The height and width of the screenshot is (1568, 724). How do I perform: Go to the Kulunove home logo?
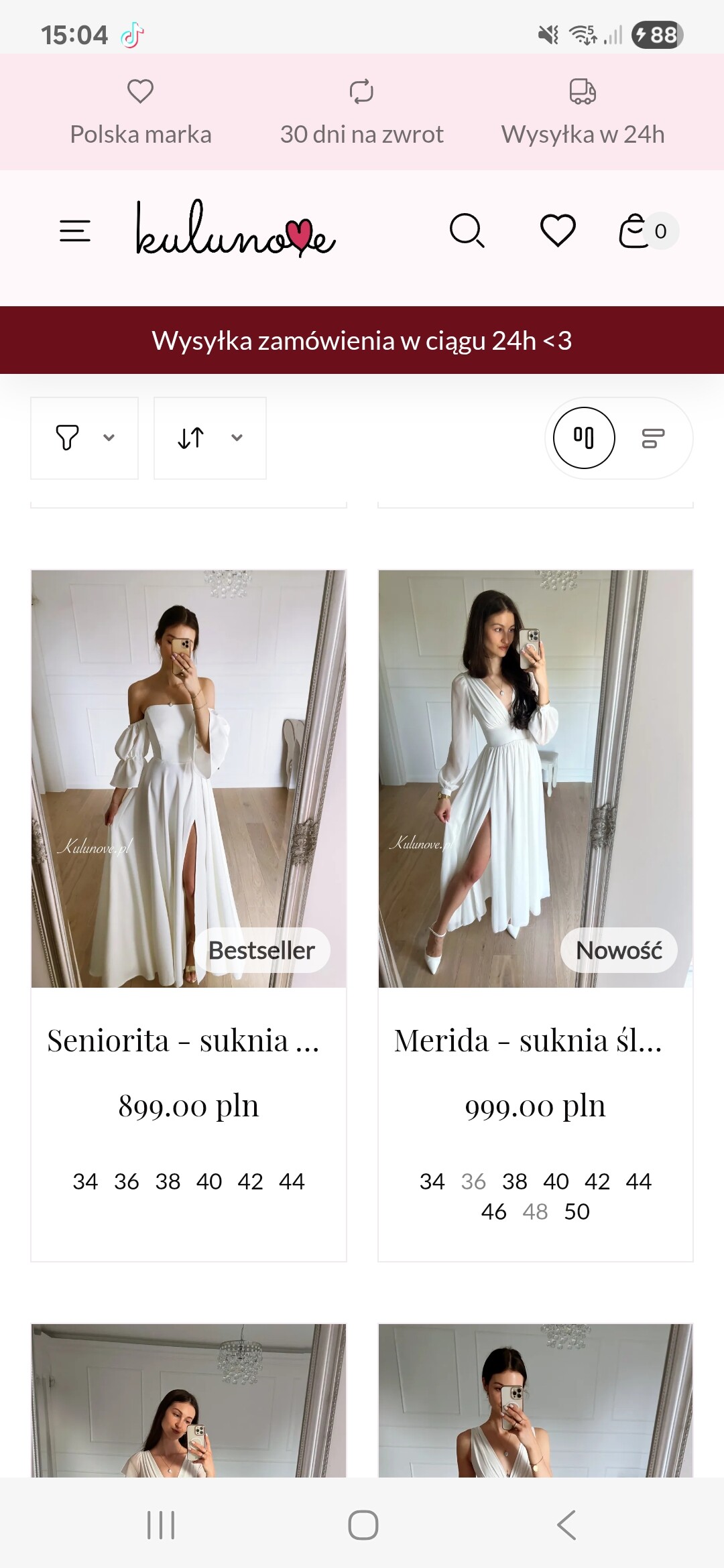(235, 230)
